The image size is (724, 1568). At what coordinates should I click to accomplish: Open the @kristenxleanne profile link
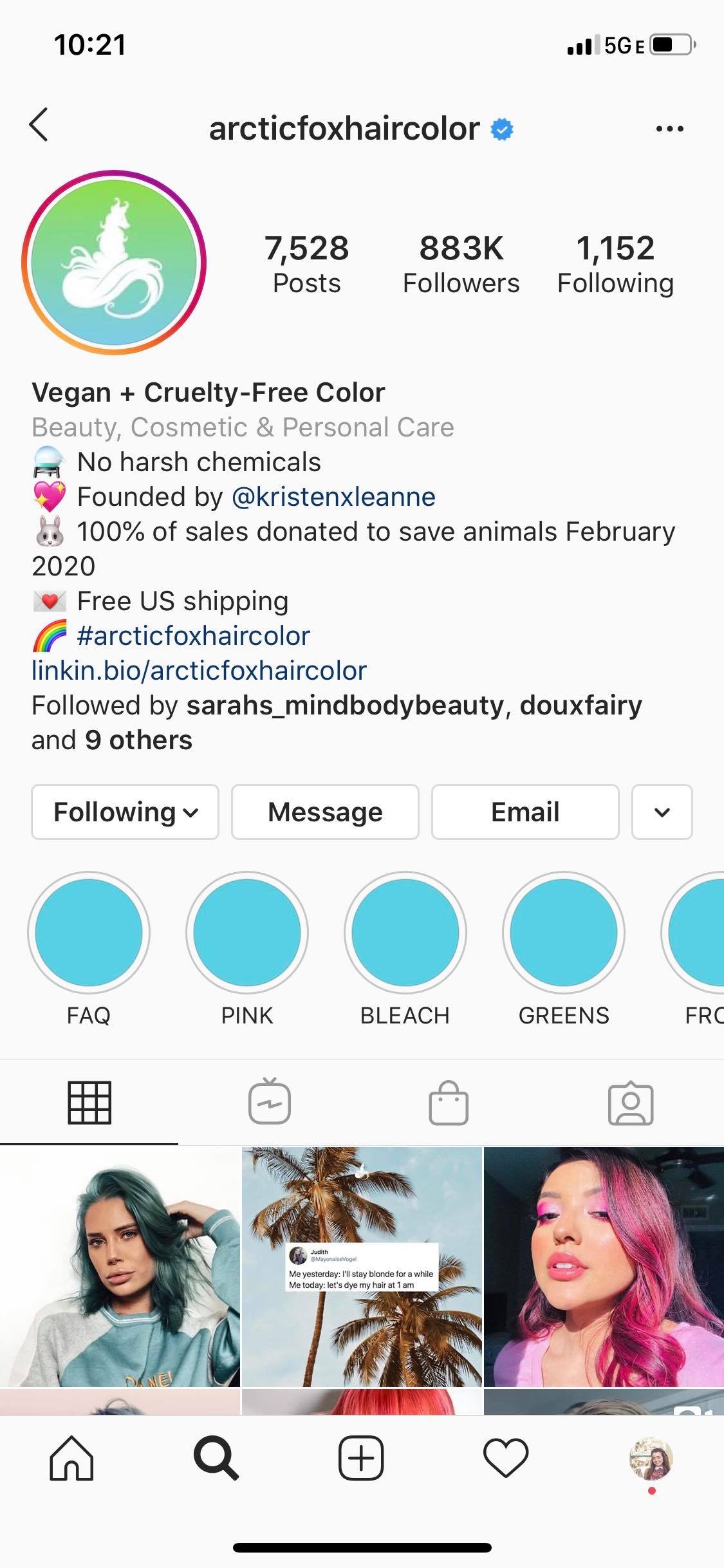click(333, 497)
